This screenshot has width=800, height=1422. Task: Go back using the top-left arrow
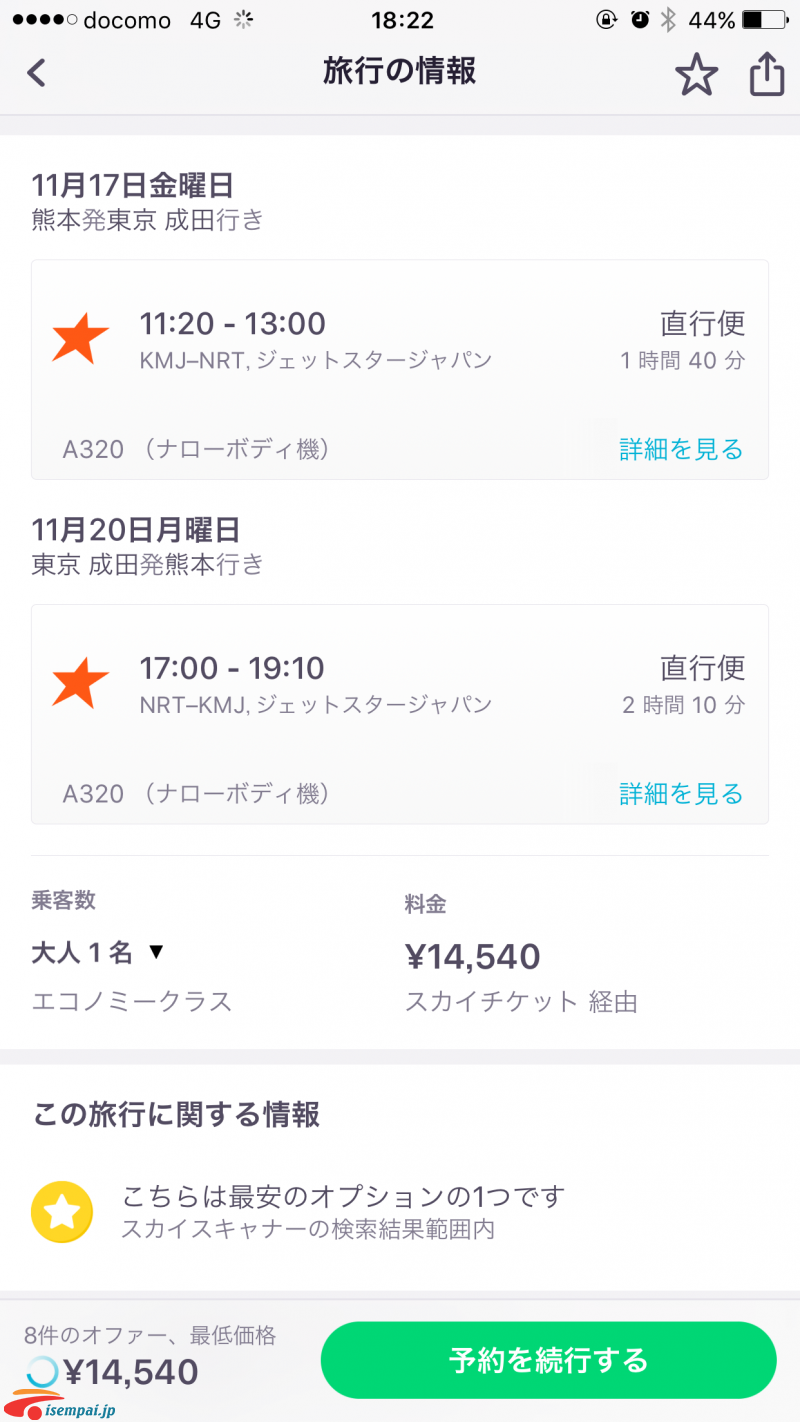tap(37, 73)
